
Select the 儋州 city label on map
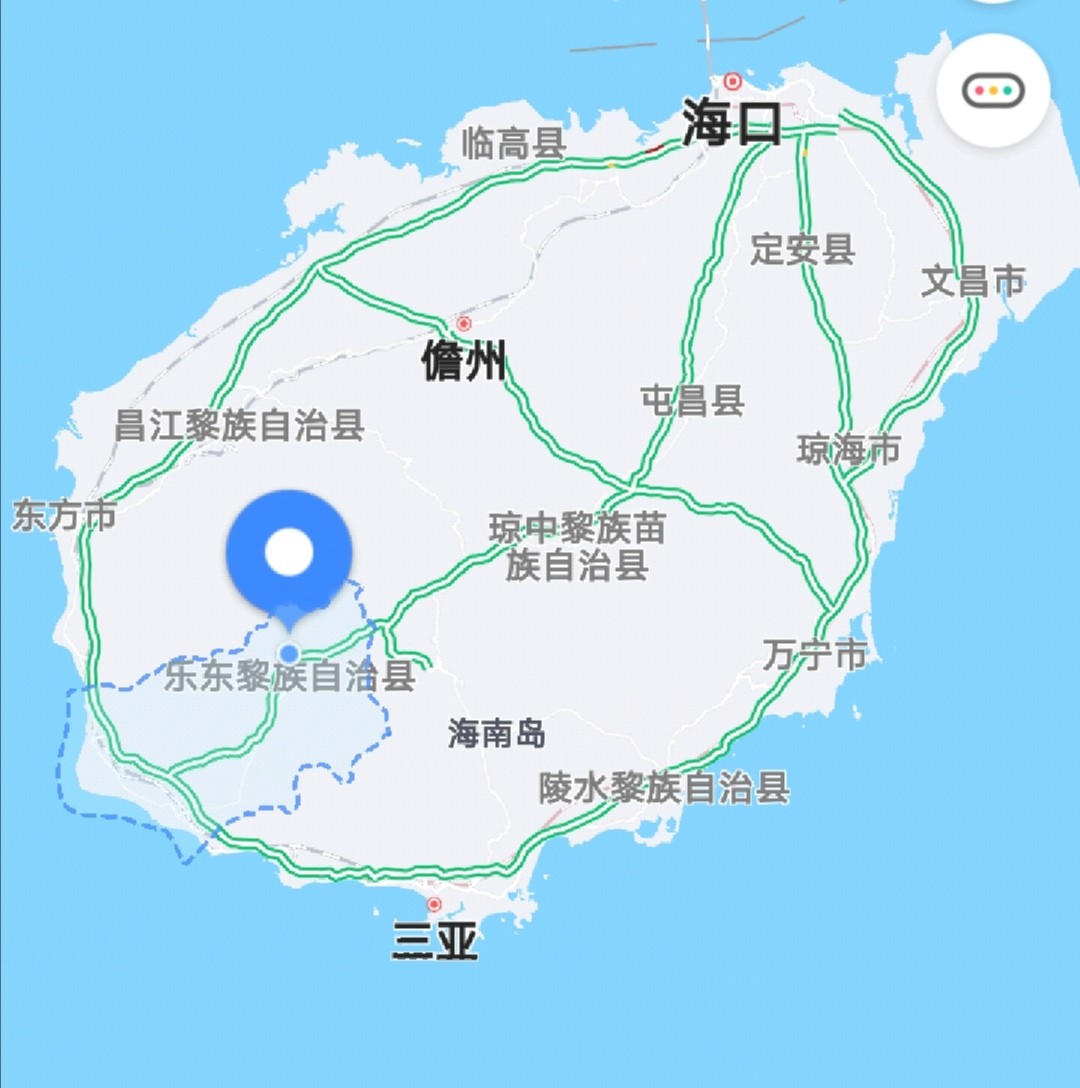tap(464, 361)
